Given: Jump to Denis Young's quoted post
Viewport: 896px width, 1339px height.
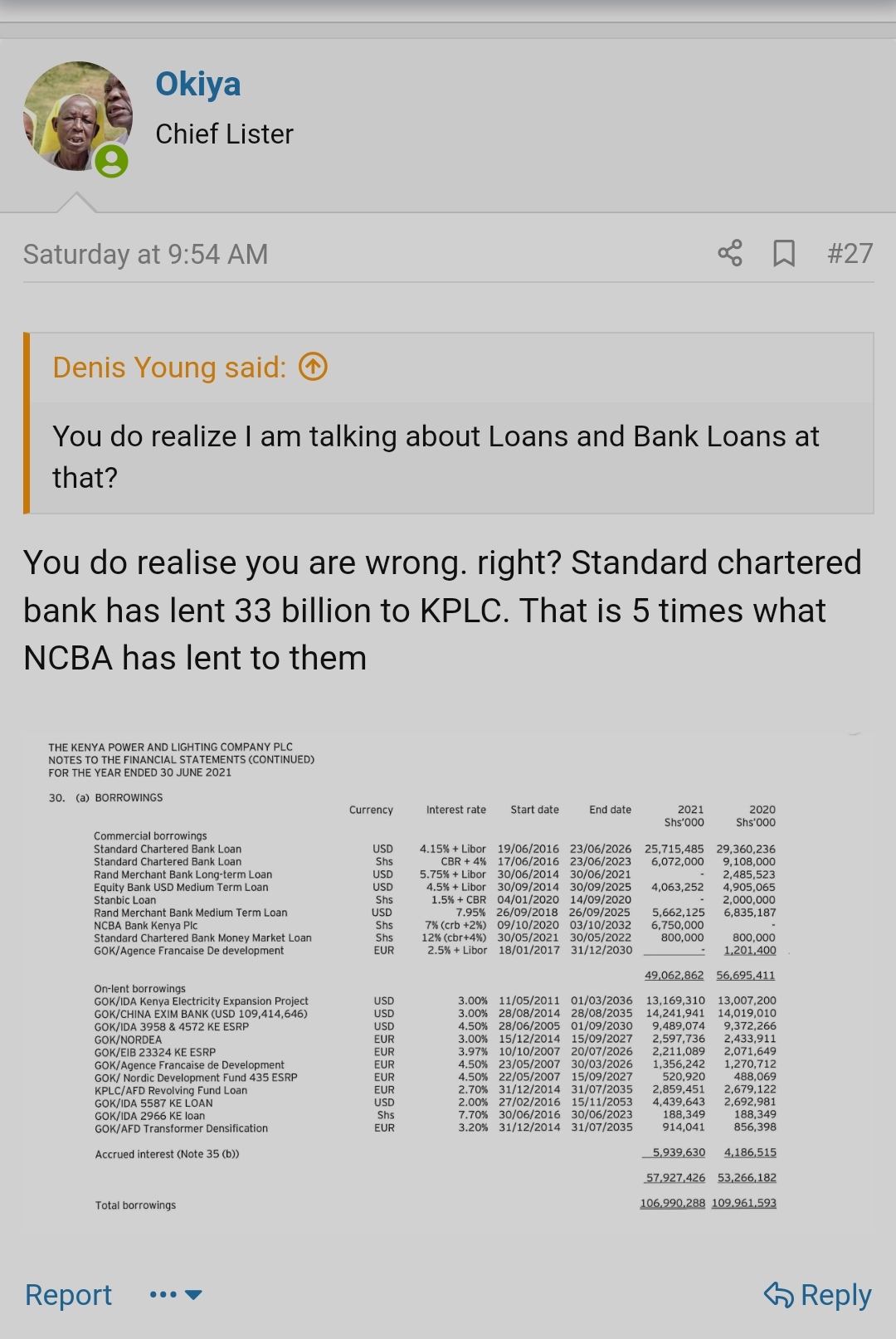Looking at the screenshot, I should click(x=313, y=366).
